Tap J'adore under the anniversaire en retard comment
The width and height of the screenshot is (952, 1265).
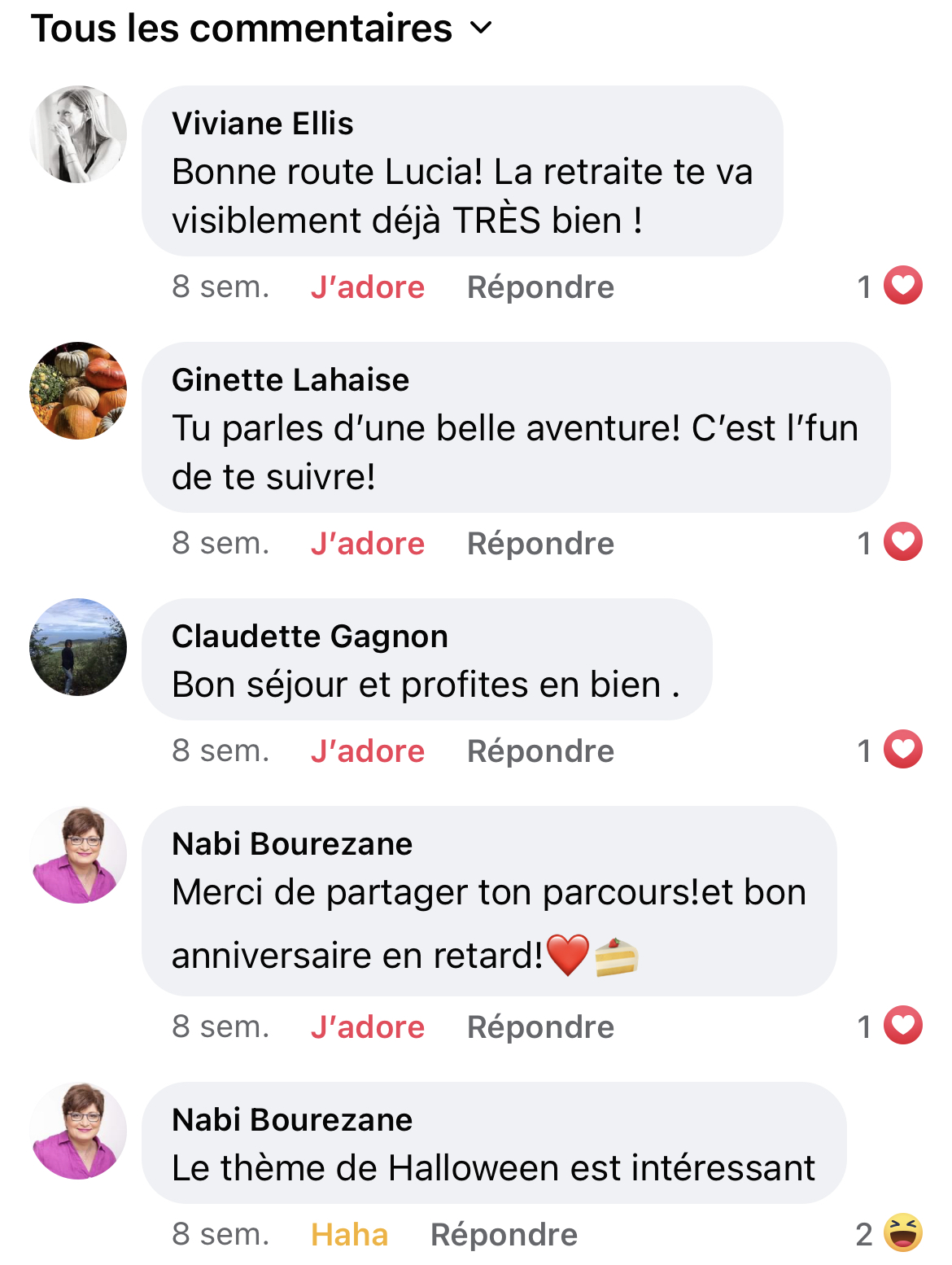(367, 1027)
